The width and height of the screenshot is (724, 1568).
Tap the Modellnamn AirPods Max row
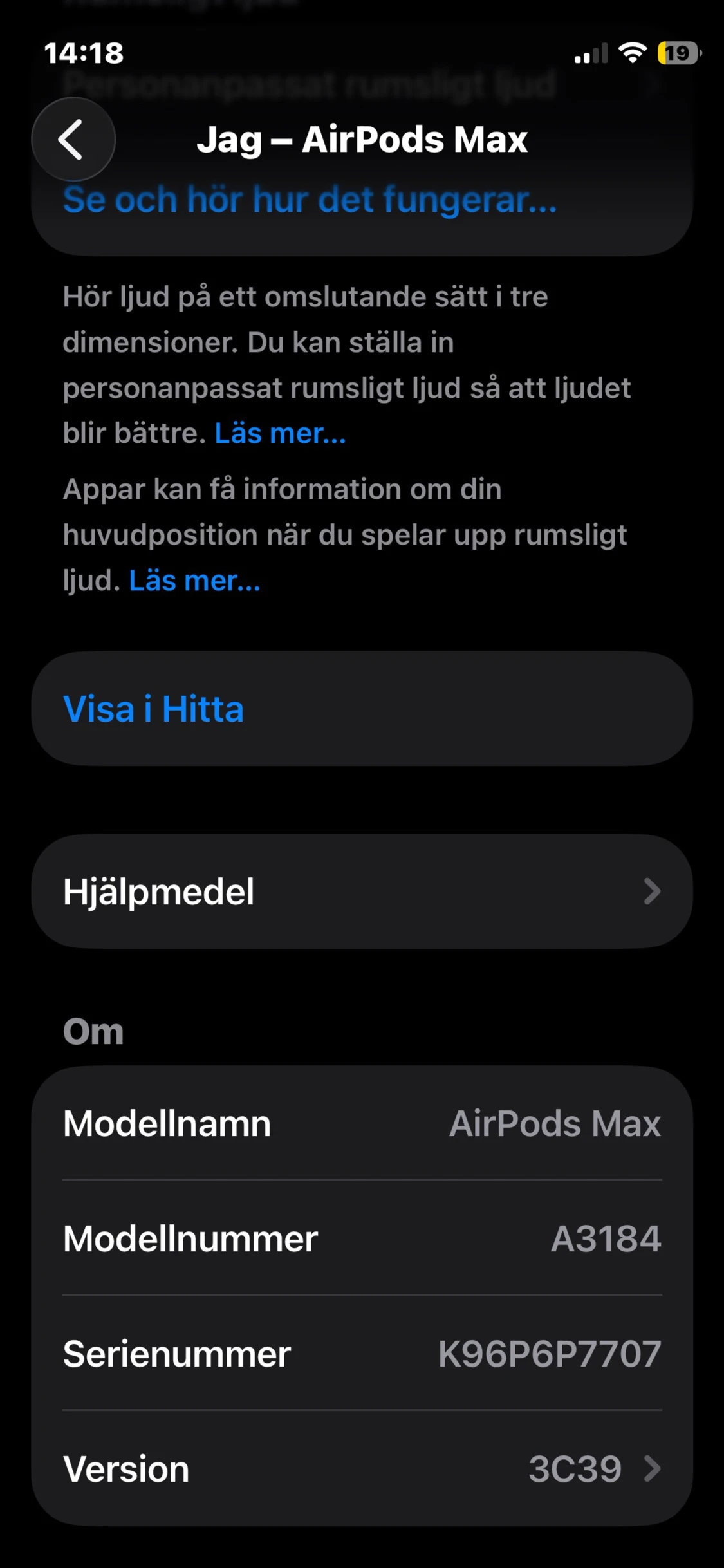pos(362,1123)
